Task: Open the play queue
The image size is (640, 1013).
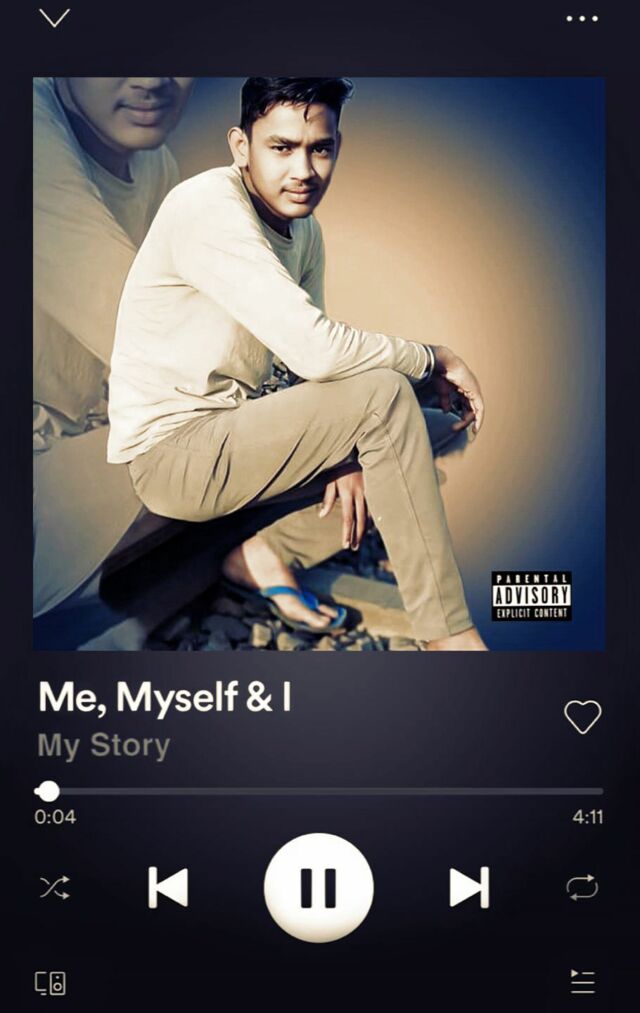Action: 582,981
